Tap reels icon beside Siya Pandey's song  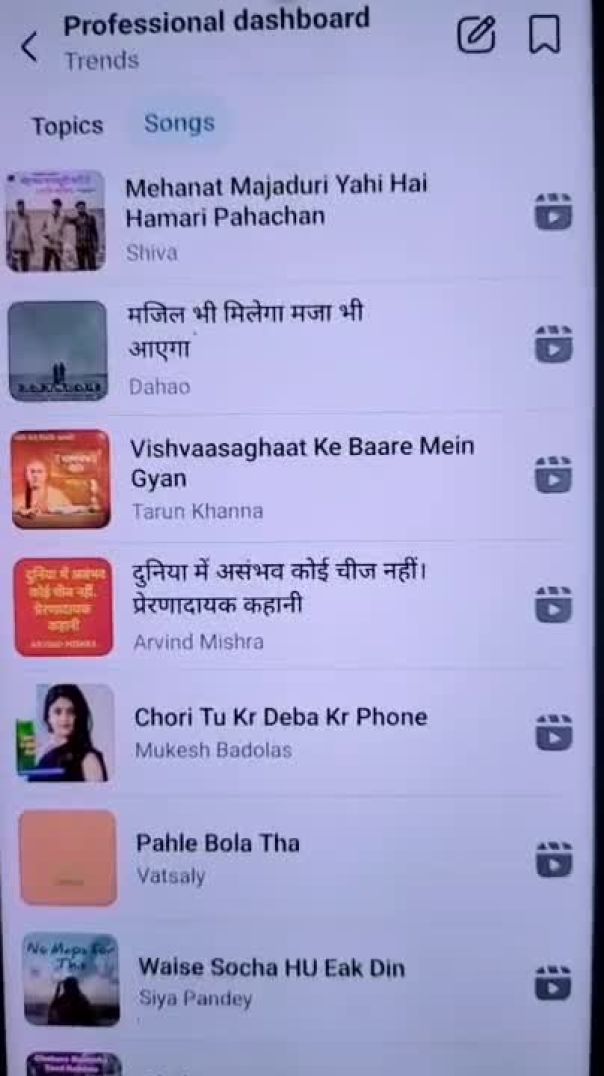[553, 983]
